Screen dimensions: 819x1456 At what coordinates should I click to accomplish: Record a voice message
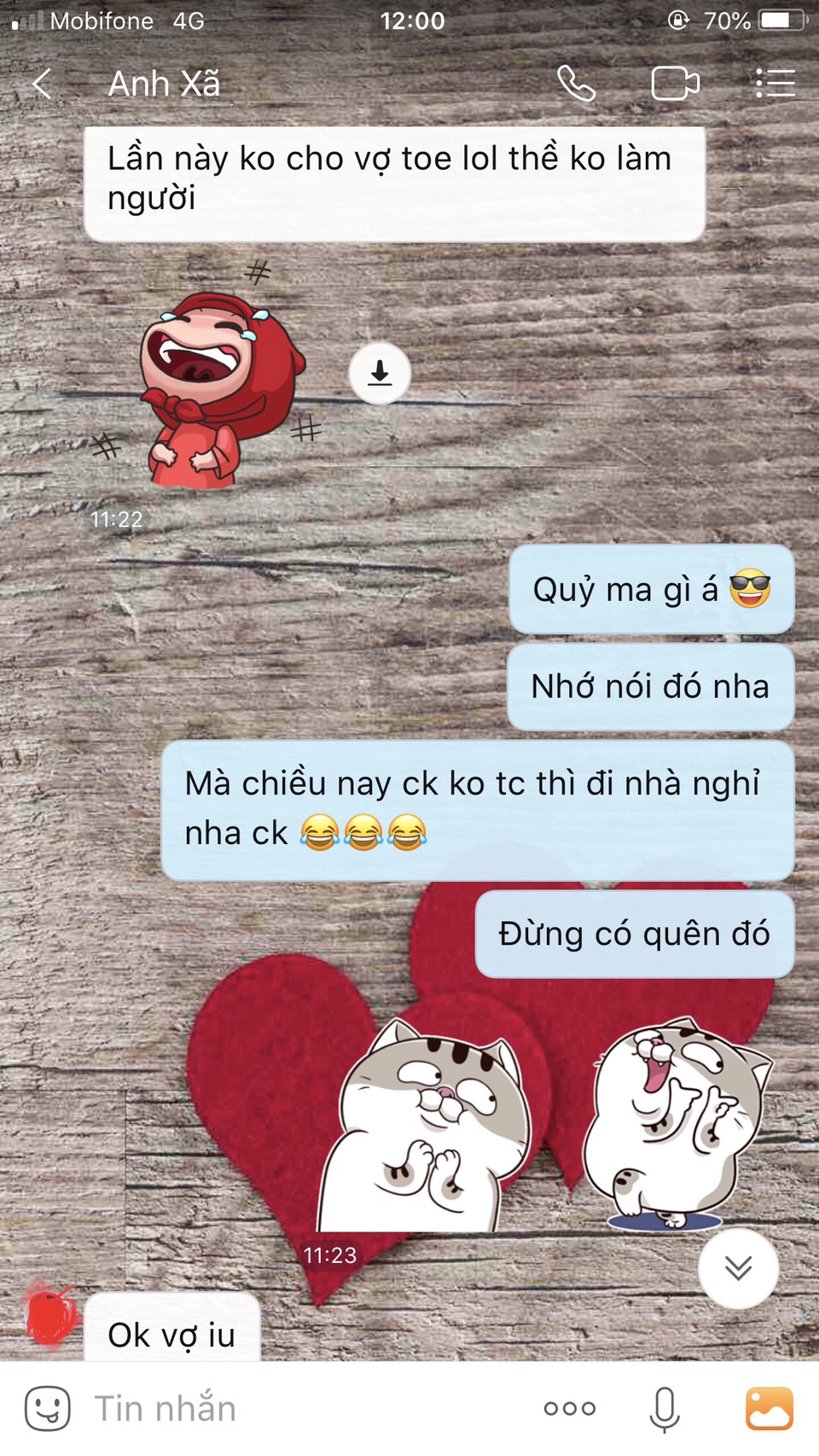coord(665,1408)
